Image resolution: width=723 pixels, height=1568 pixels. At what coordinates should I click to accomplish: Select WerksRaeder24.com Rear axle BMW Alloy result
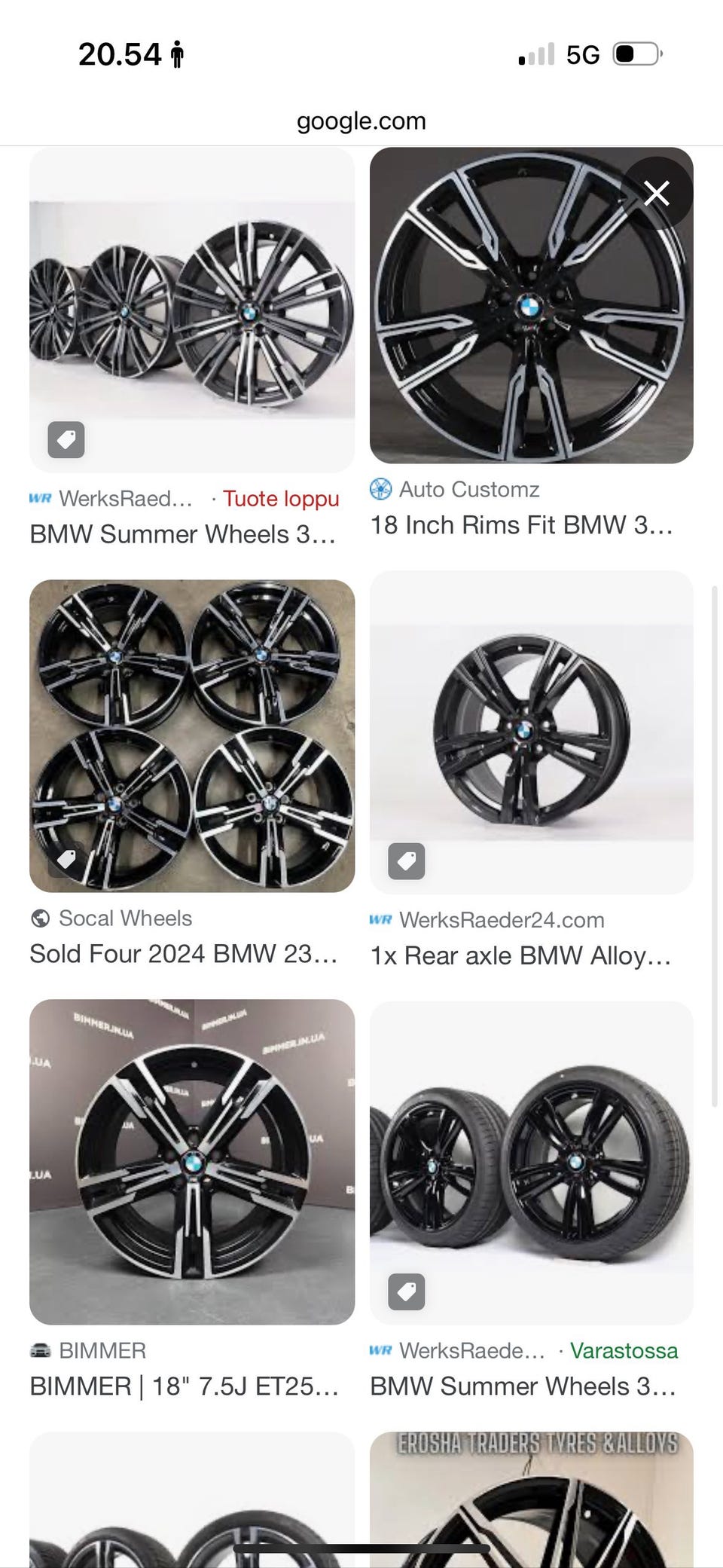pos(531,732)
